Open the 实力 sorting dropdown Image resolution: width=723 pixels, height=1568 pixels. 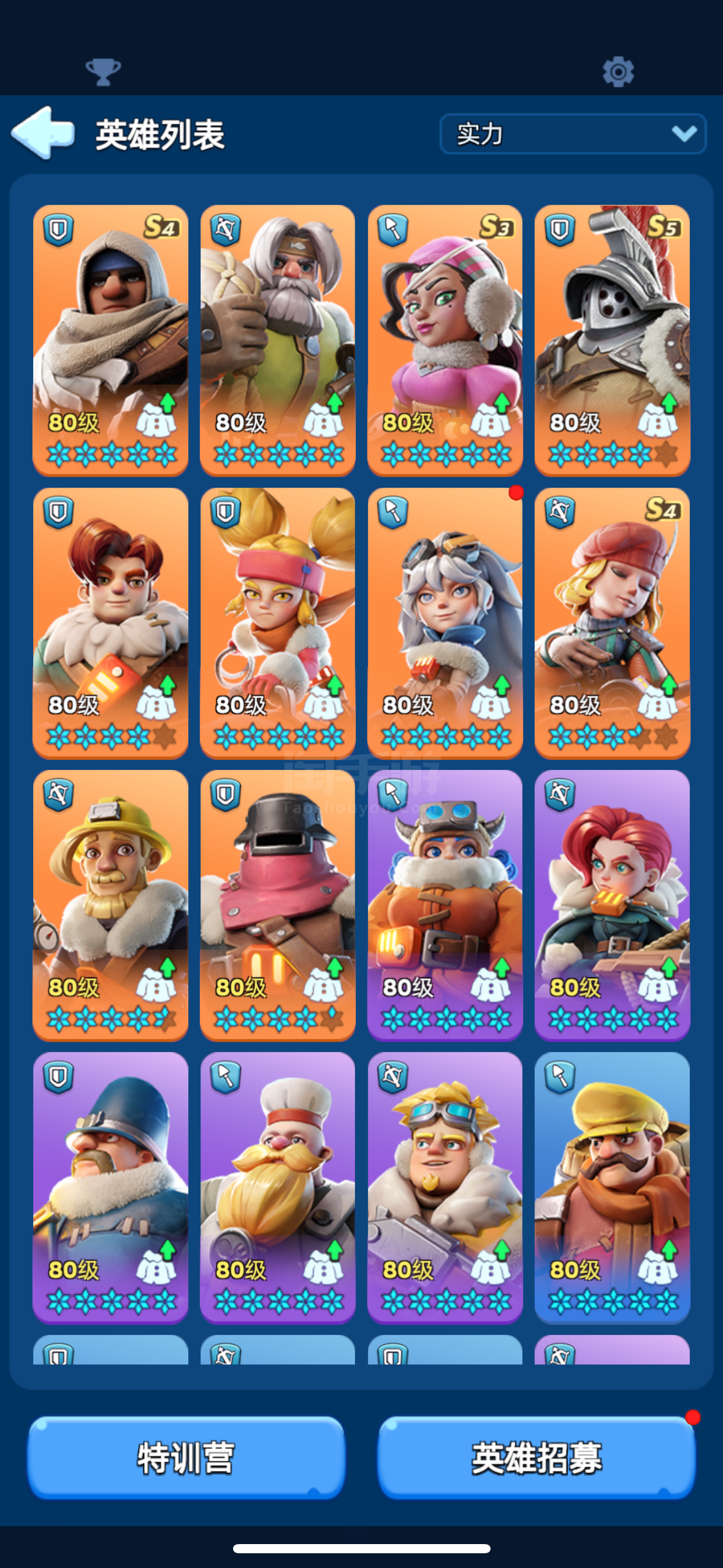[x=572, y=134]
